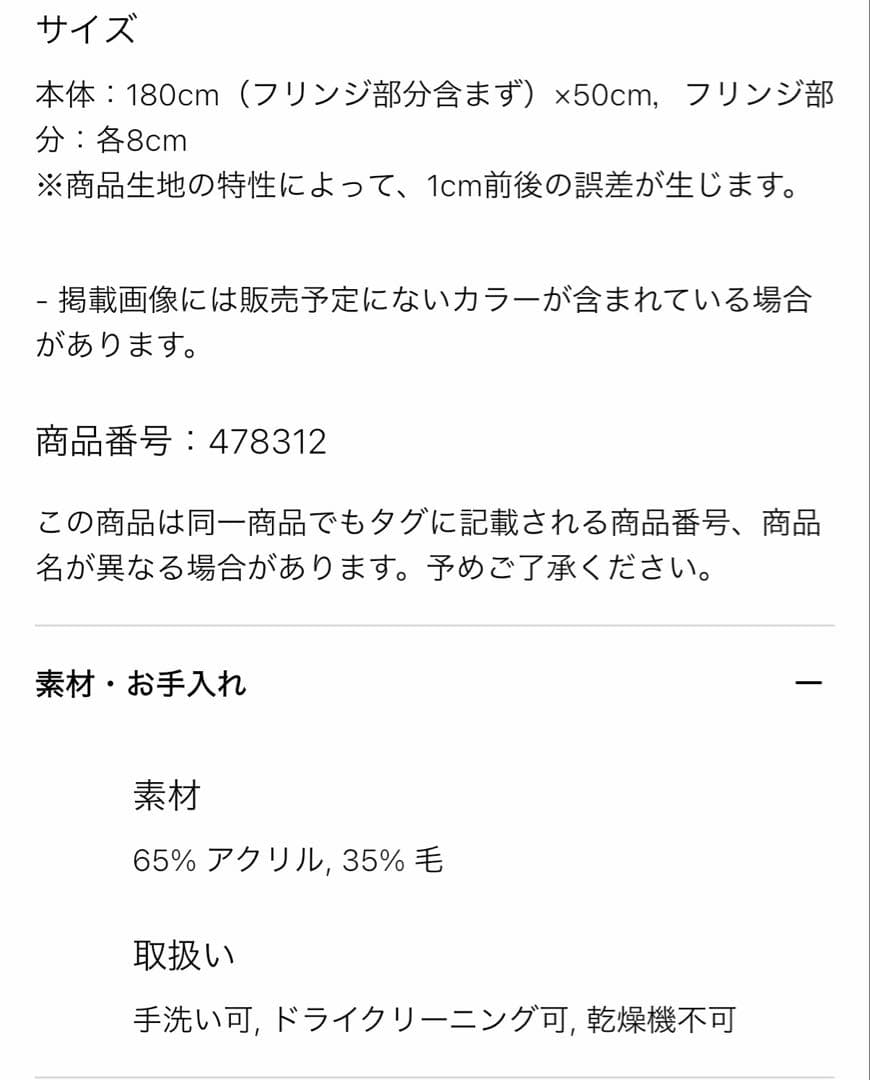Collapse the 素材・お手入れ section
The width and height of the screenshot is (870, 1080).
click(x=807, y=684)
